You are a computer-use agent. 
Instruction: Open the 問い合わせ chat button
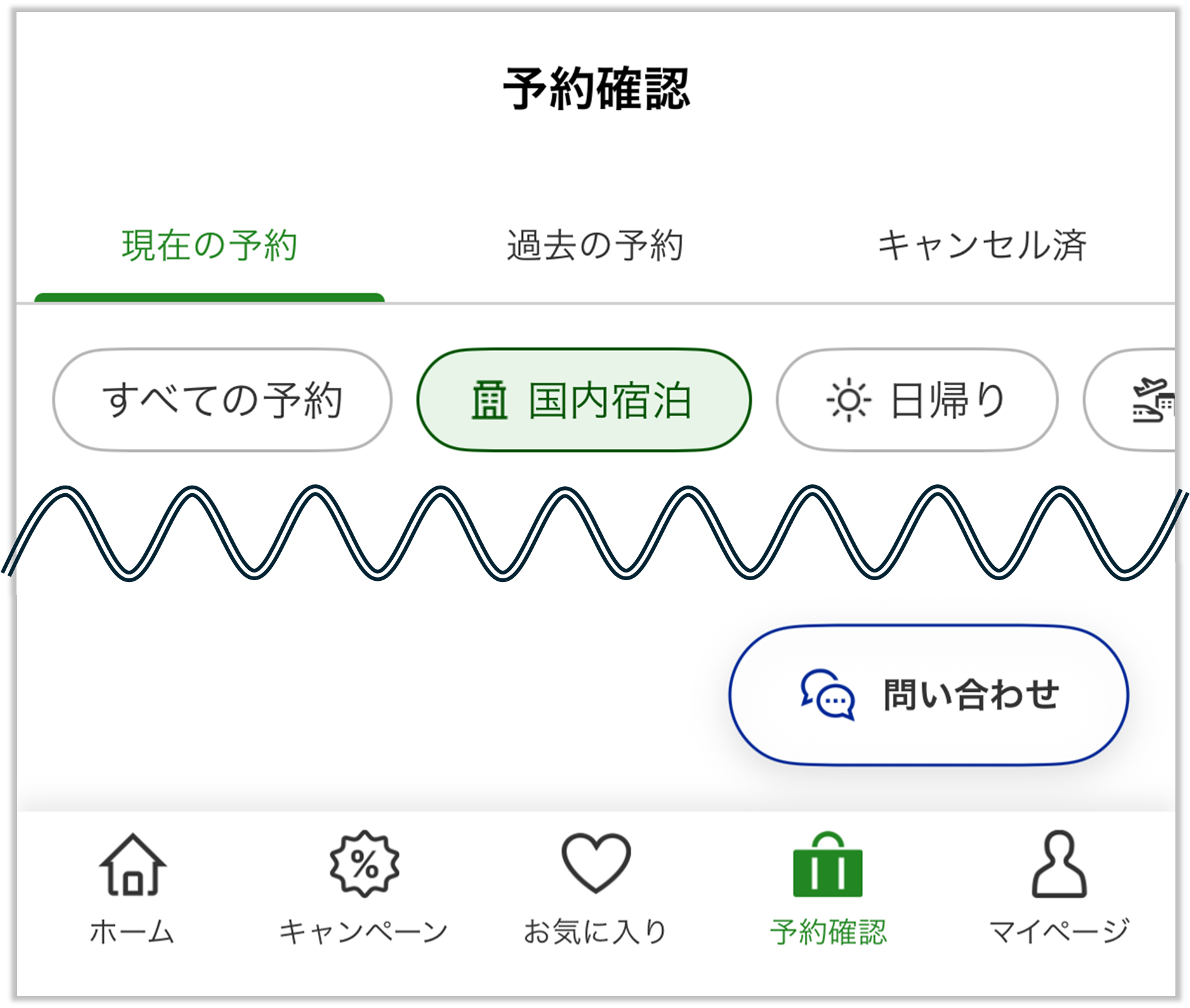[928, 695]
